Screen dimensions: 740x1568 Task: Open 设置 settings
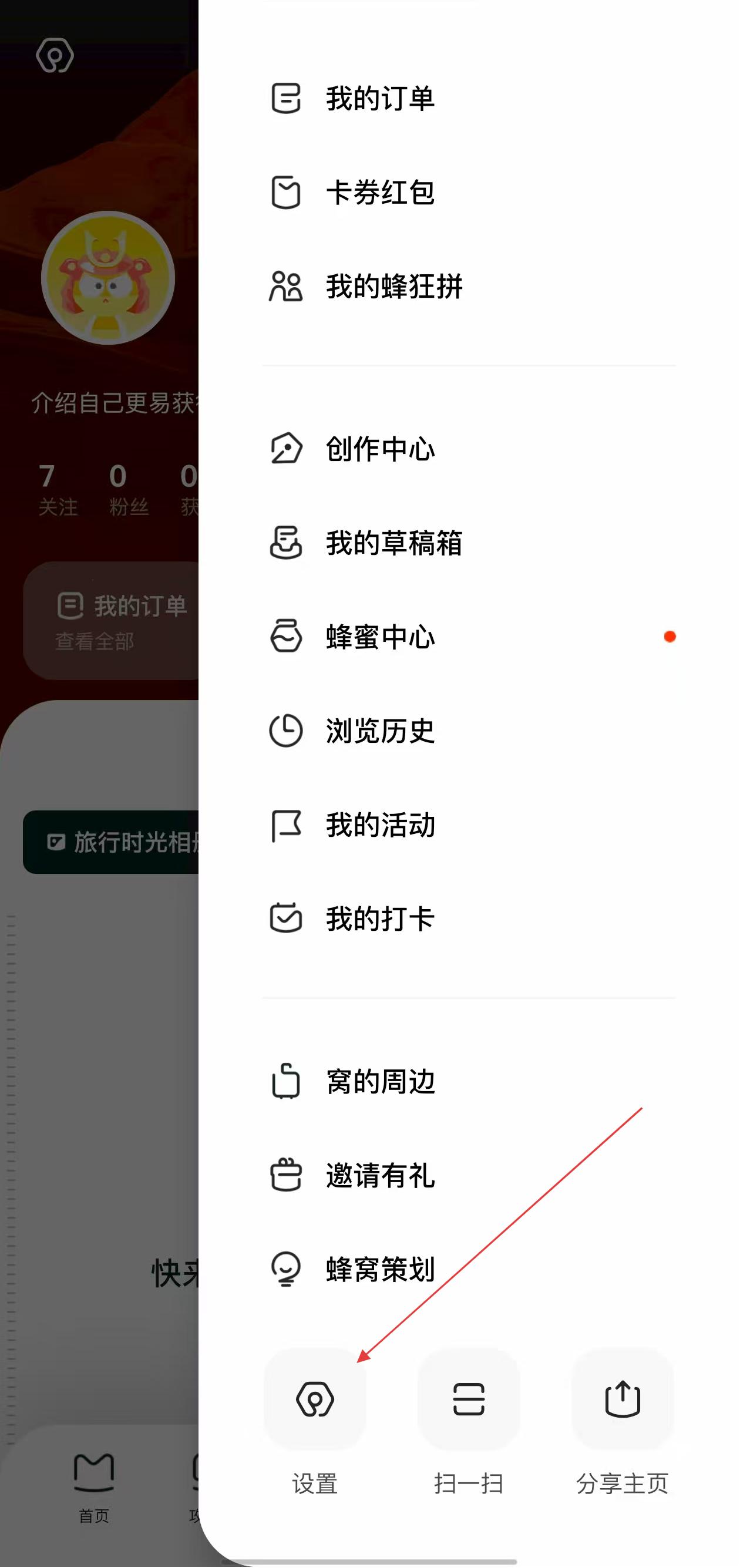315,1399
